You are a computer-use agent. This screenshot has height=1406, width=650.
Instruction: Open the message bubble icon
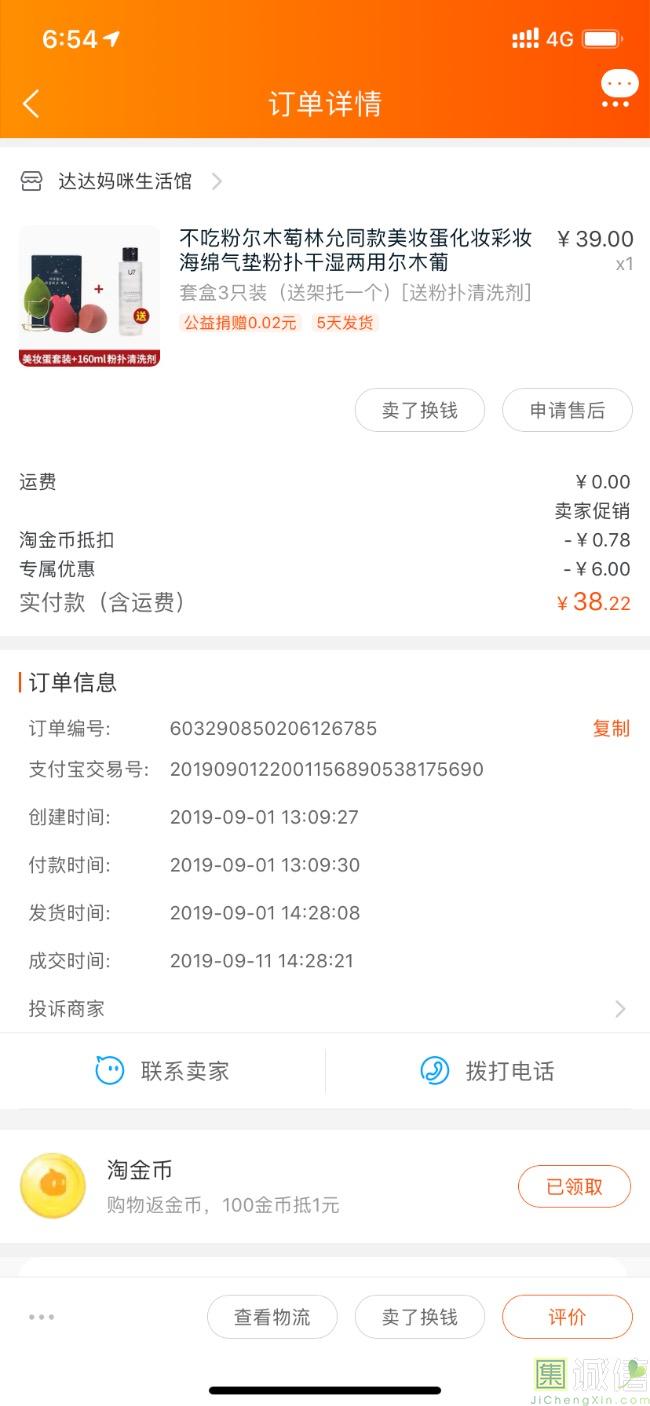[x=619, y=88]
